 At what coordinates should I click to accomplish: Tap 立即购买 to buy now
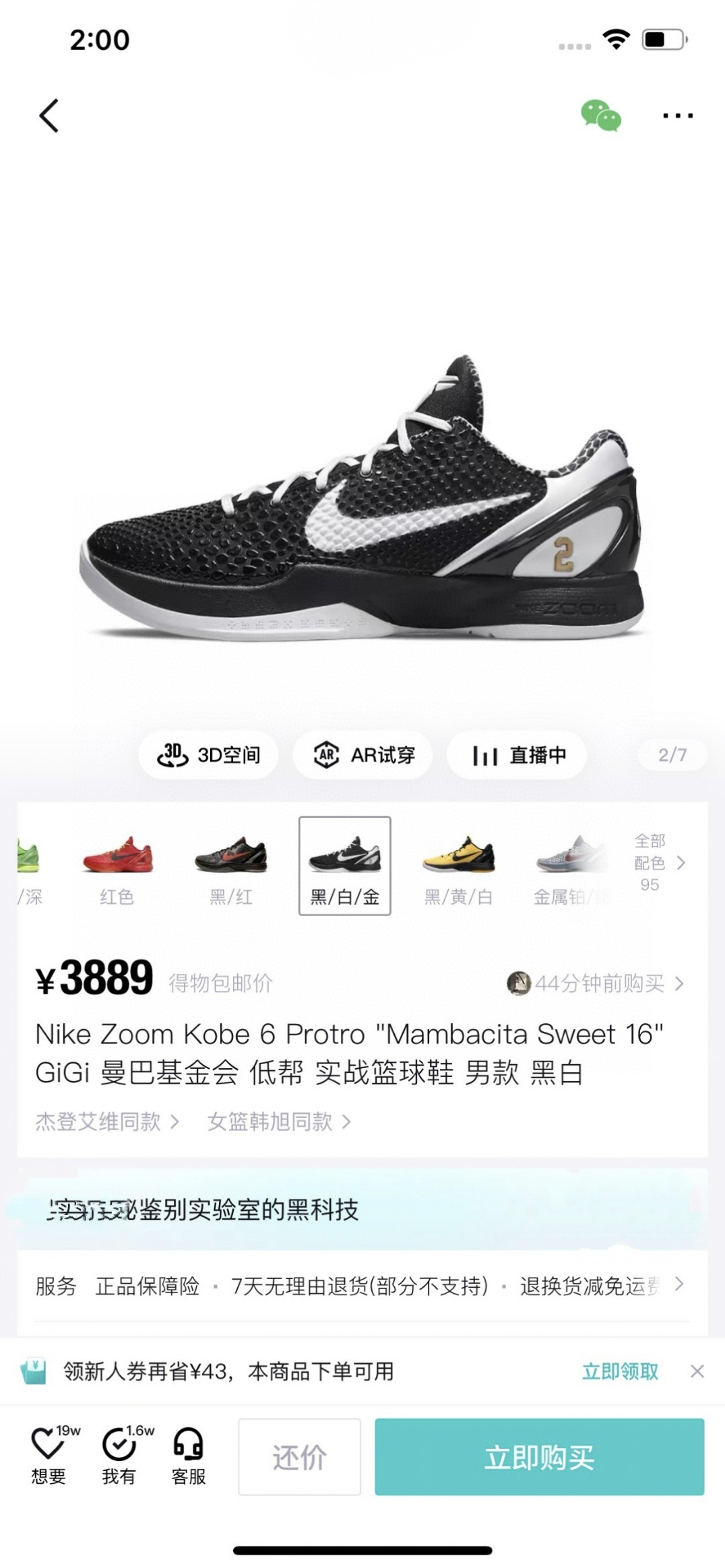pyautogui.click(x=539, y=1457)
